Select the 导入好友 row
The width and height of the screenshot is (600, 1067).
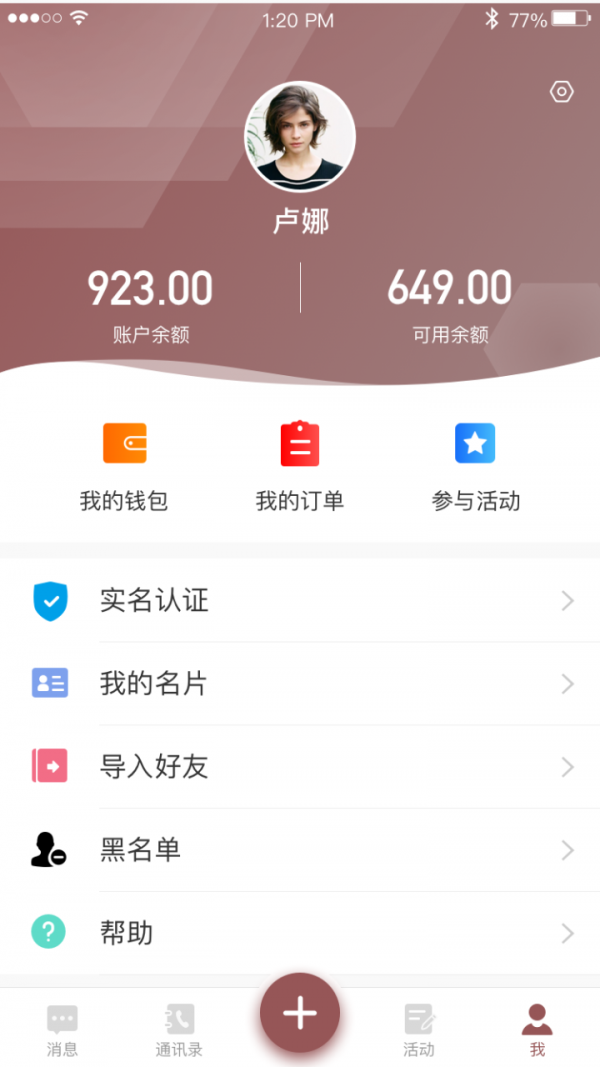pyautogui.click(x=300, y=767)
